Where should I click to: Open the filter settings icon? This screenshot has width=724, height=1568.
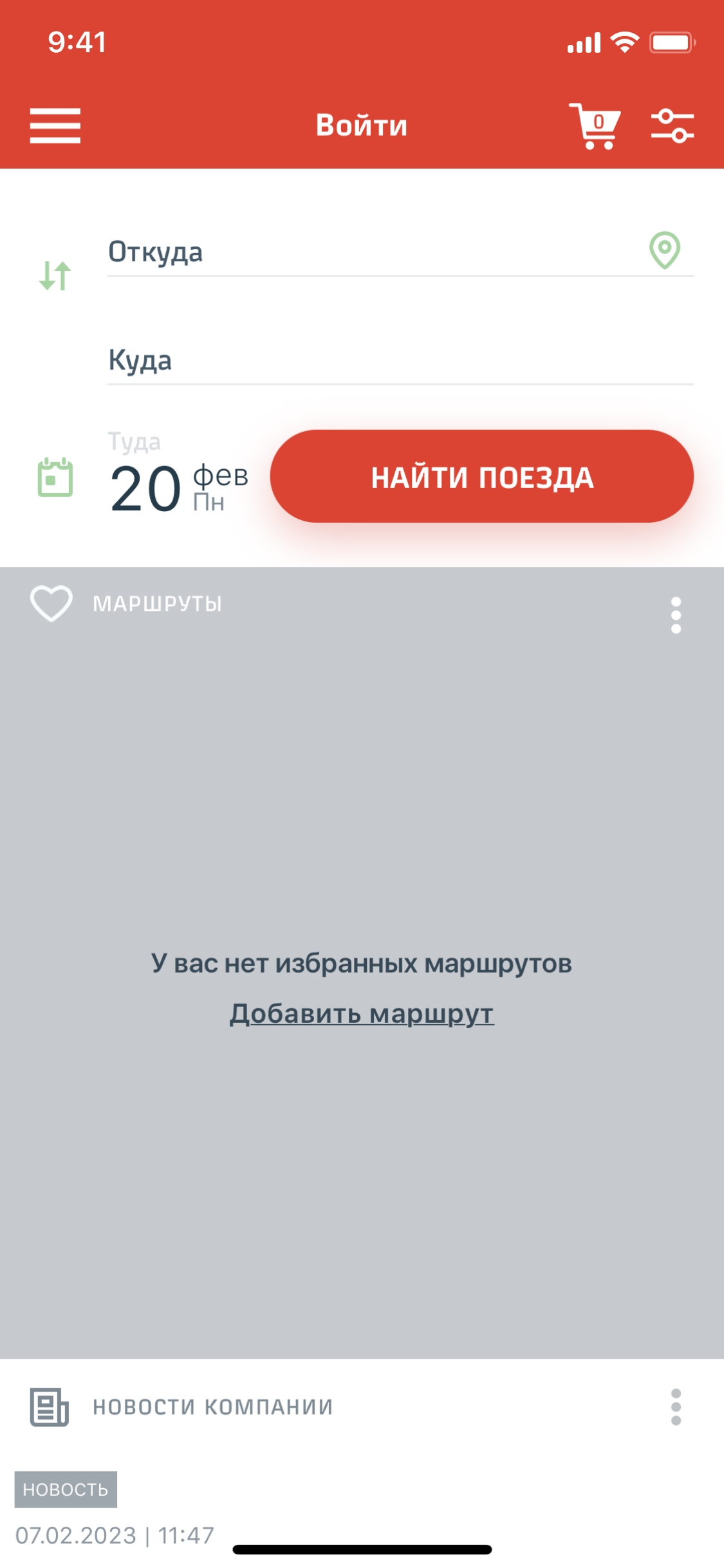coord(672,126)
